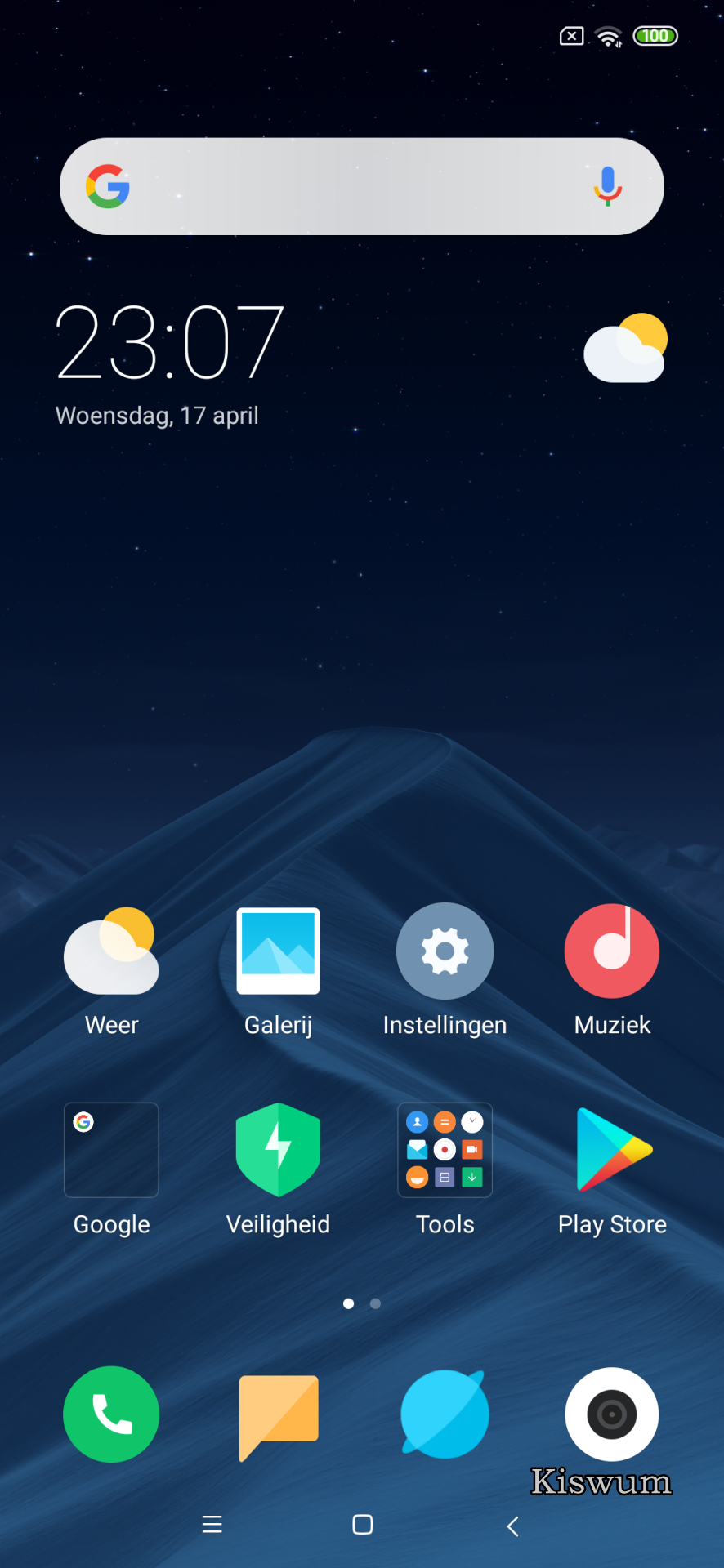Open the phone dialer in the dock

click(111, 1414)
